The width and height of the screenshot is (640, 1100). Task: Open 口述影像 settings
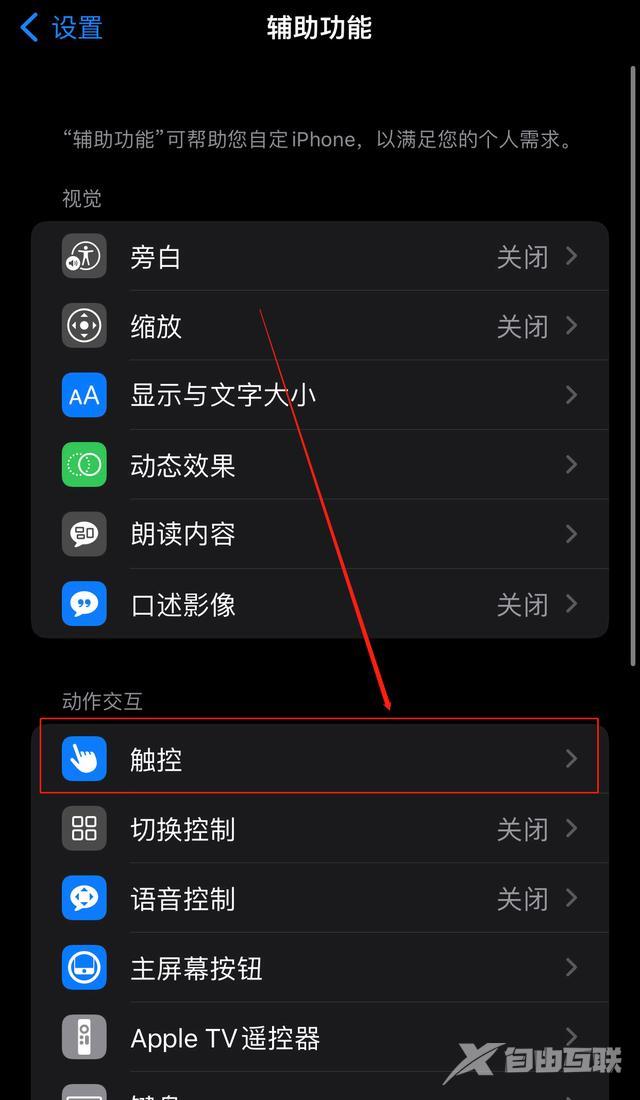tap(320, 603)
